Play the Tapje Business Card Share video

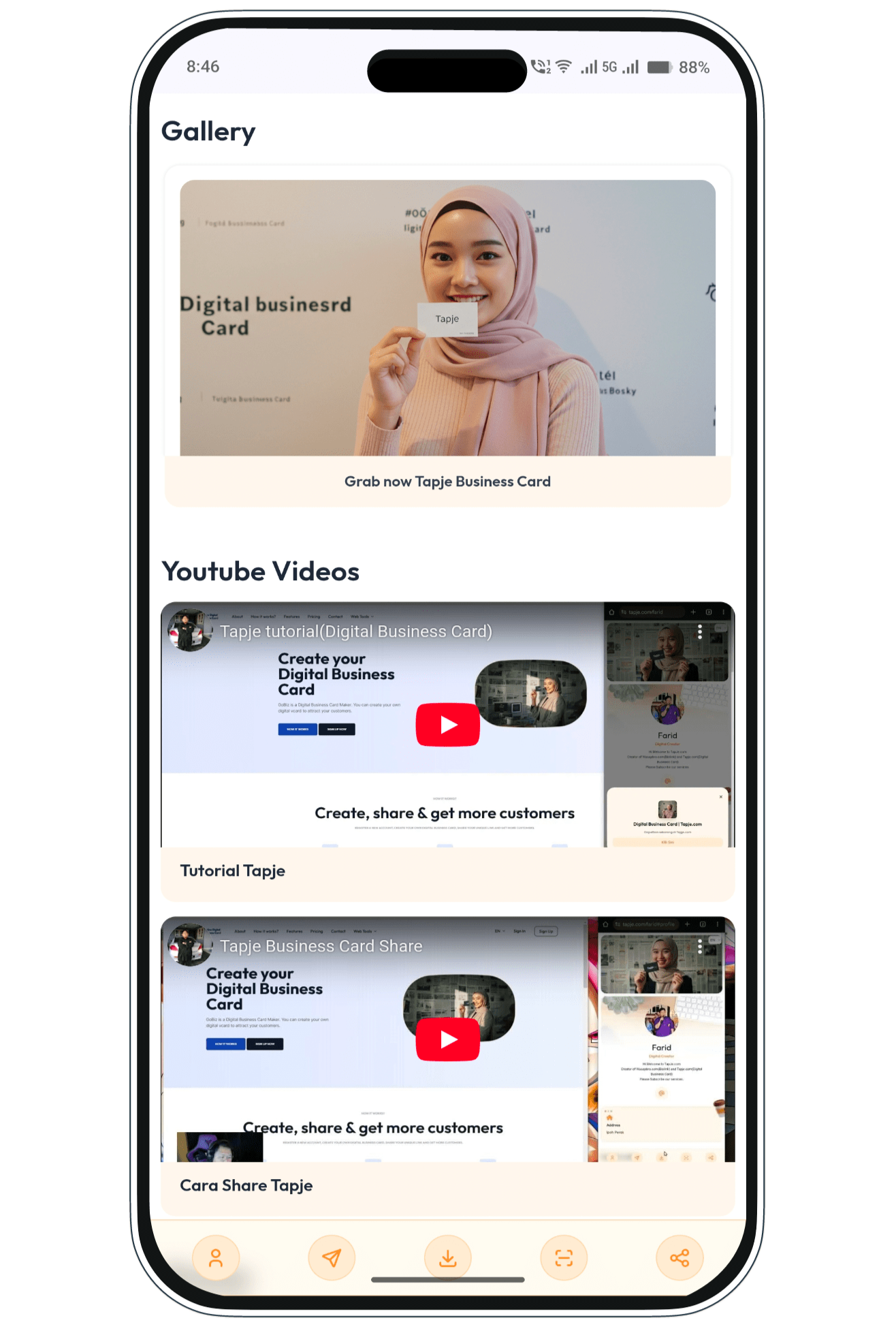click(x=447, y=1039)
